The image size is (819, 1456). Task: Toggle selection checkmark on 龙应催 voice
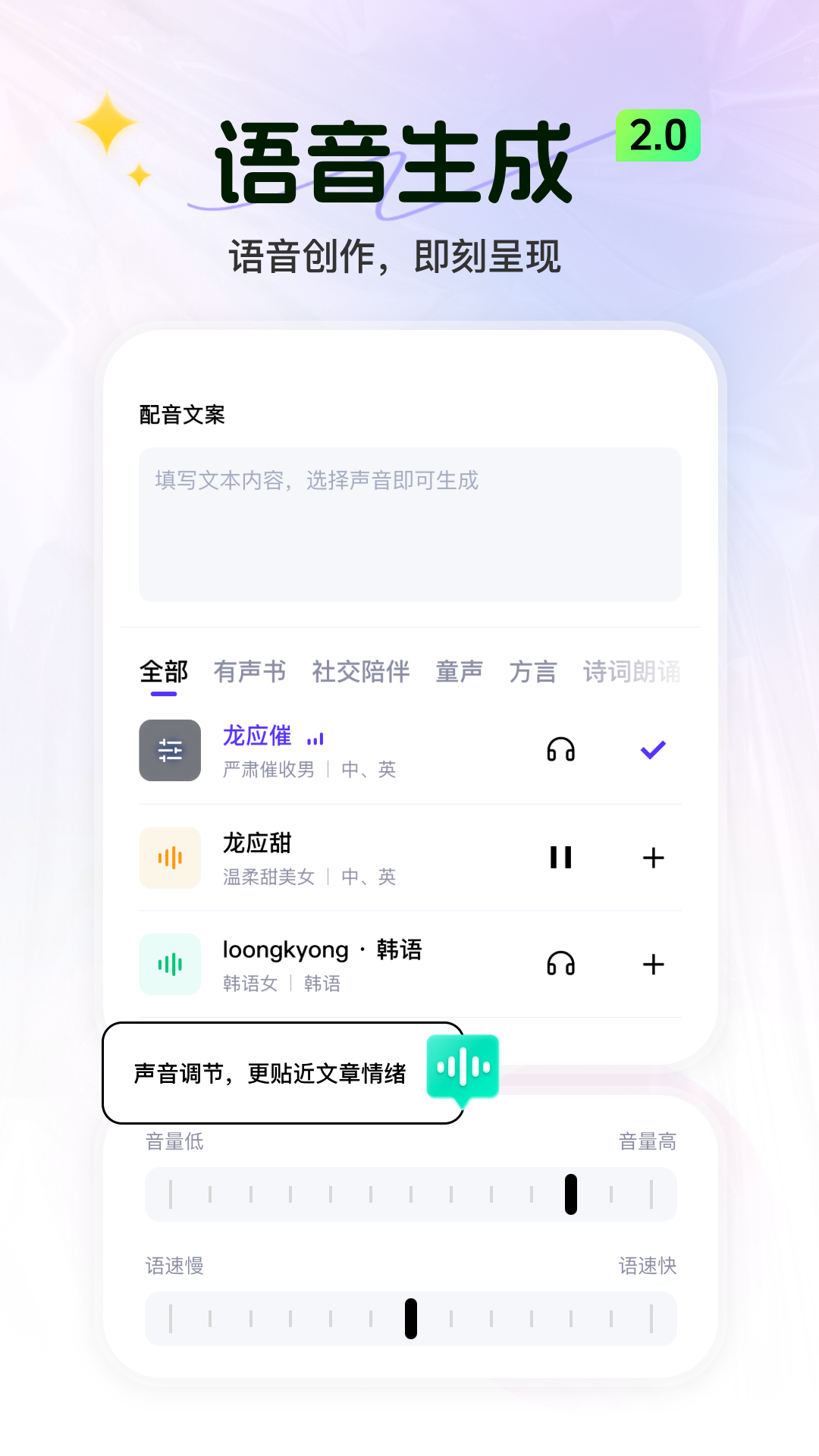652,750
